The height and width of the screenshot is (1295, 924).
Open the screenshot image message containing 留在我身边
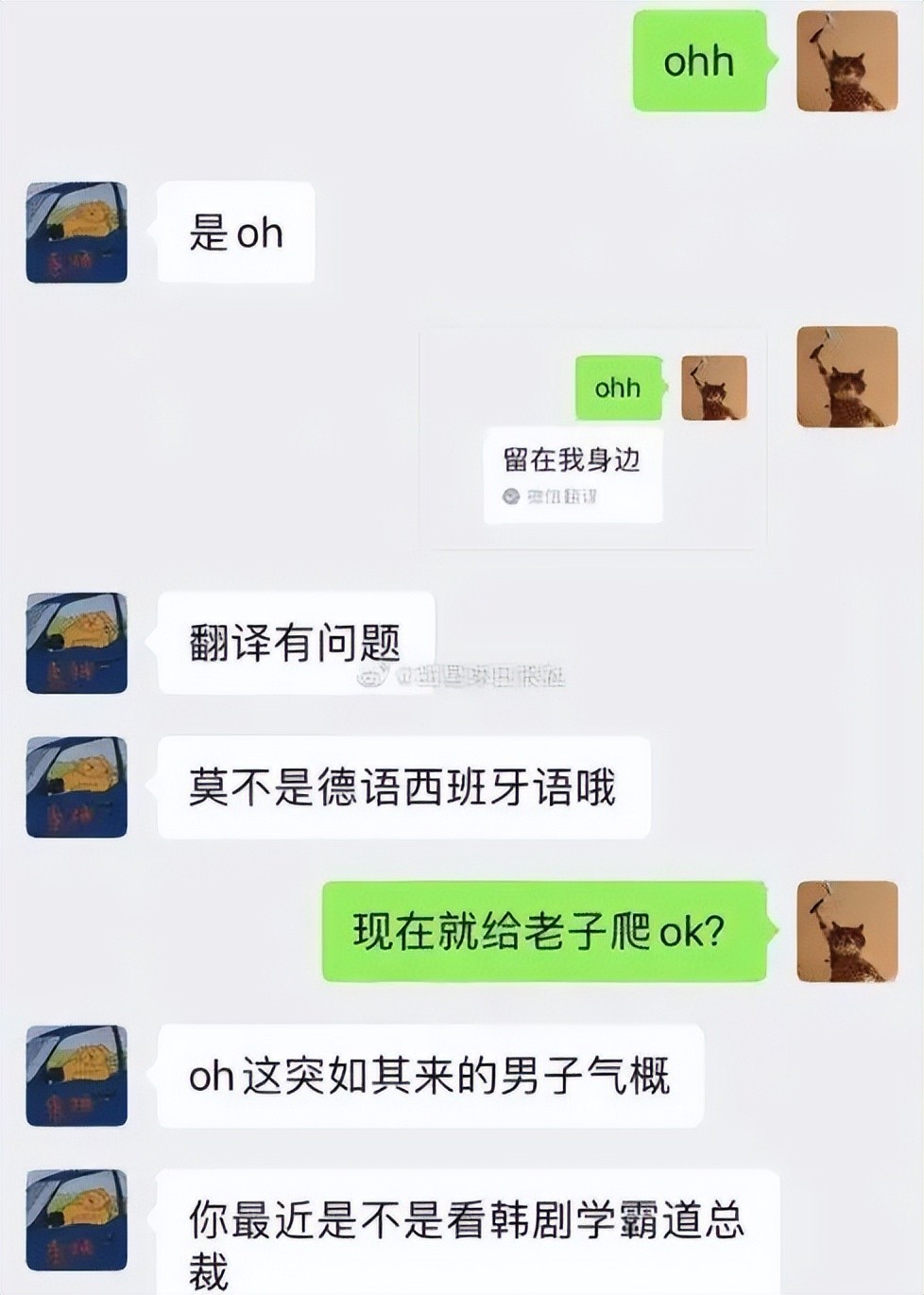(592, 439)
